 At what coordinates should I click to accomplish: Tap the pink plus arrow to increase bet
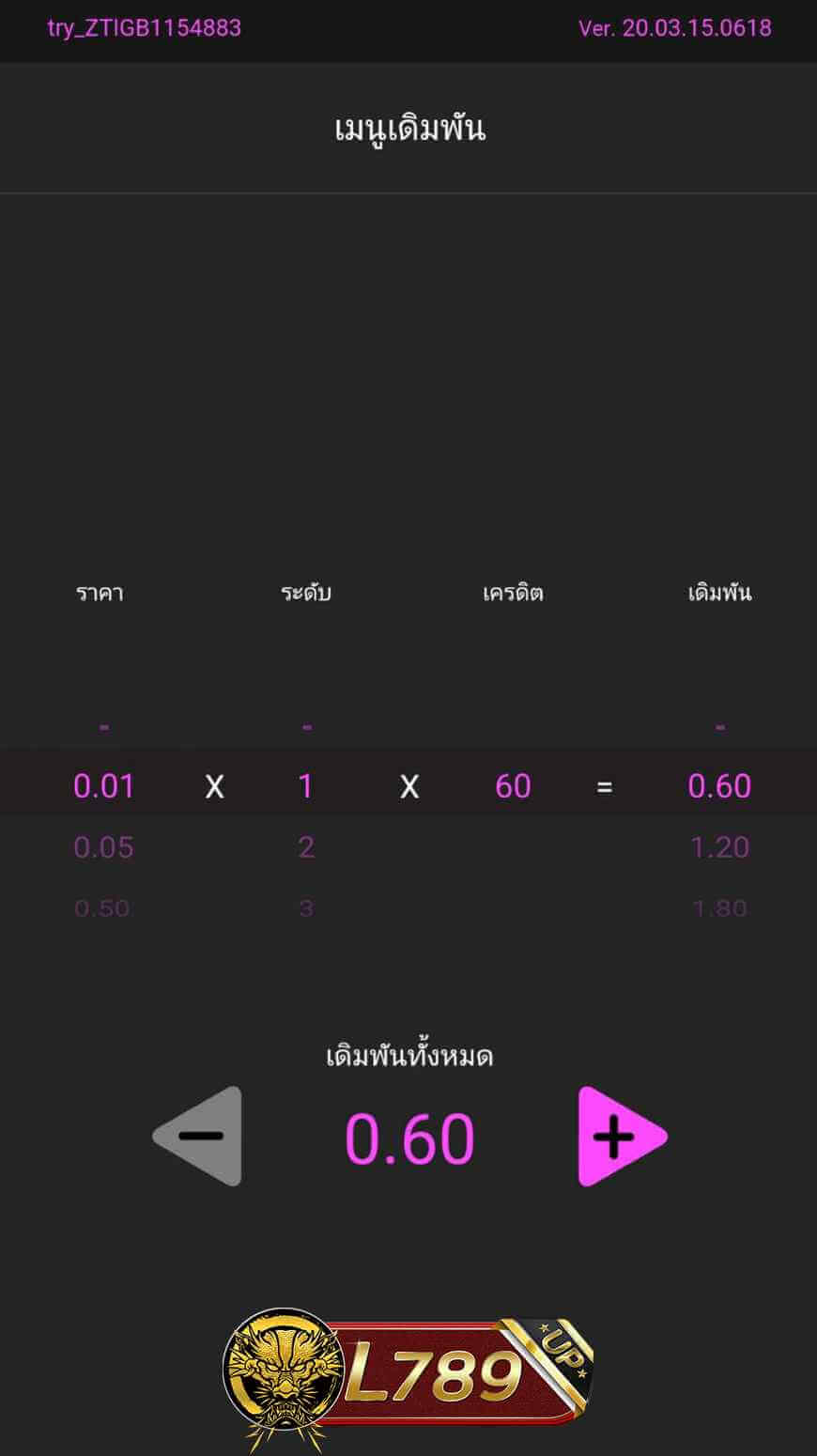(620, 1136)
